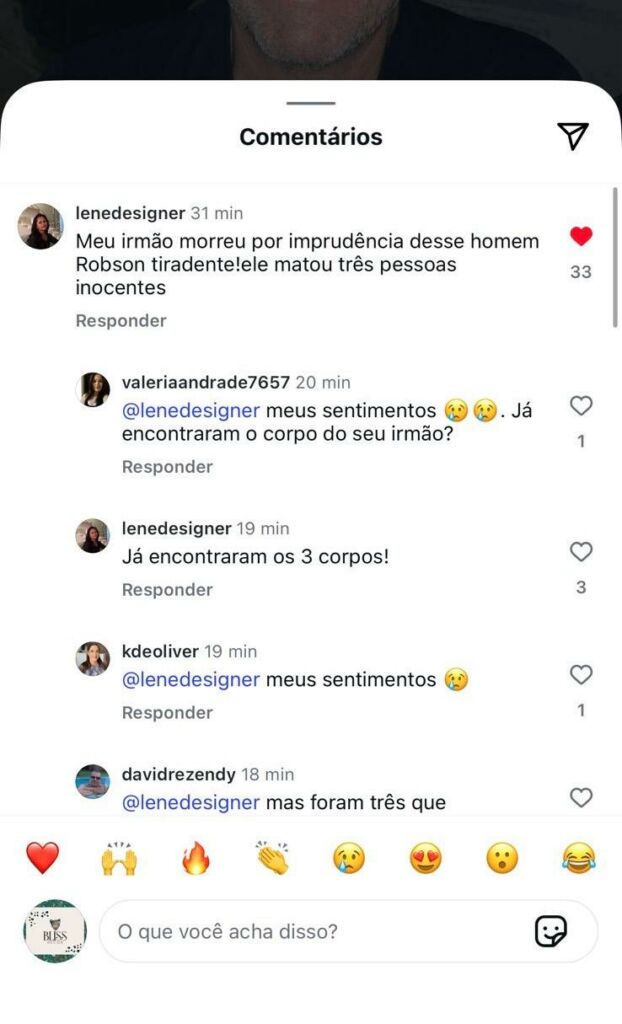
Task: Like kdeoliver's comment
Action: pyautogui.click(x=581, y=675)
